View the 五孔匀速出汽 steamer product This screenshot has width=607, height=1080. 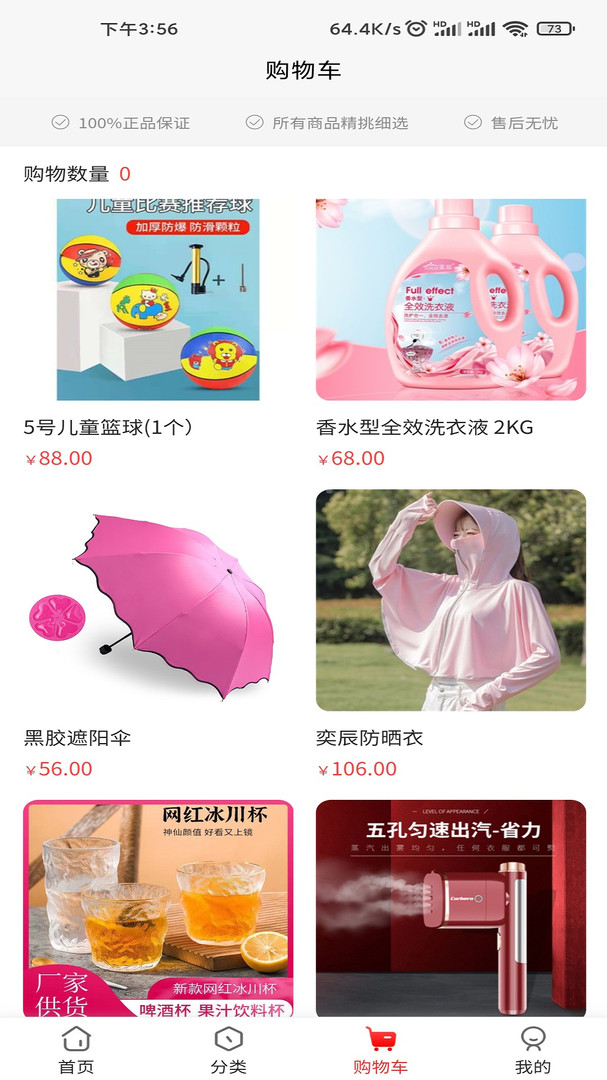click(451, 908)
